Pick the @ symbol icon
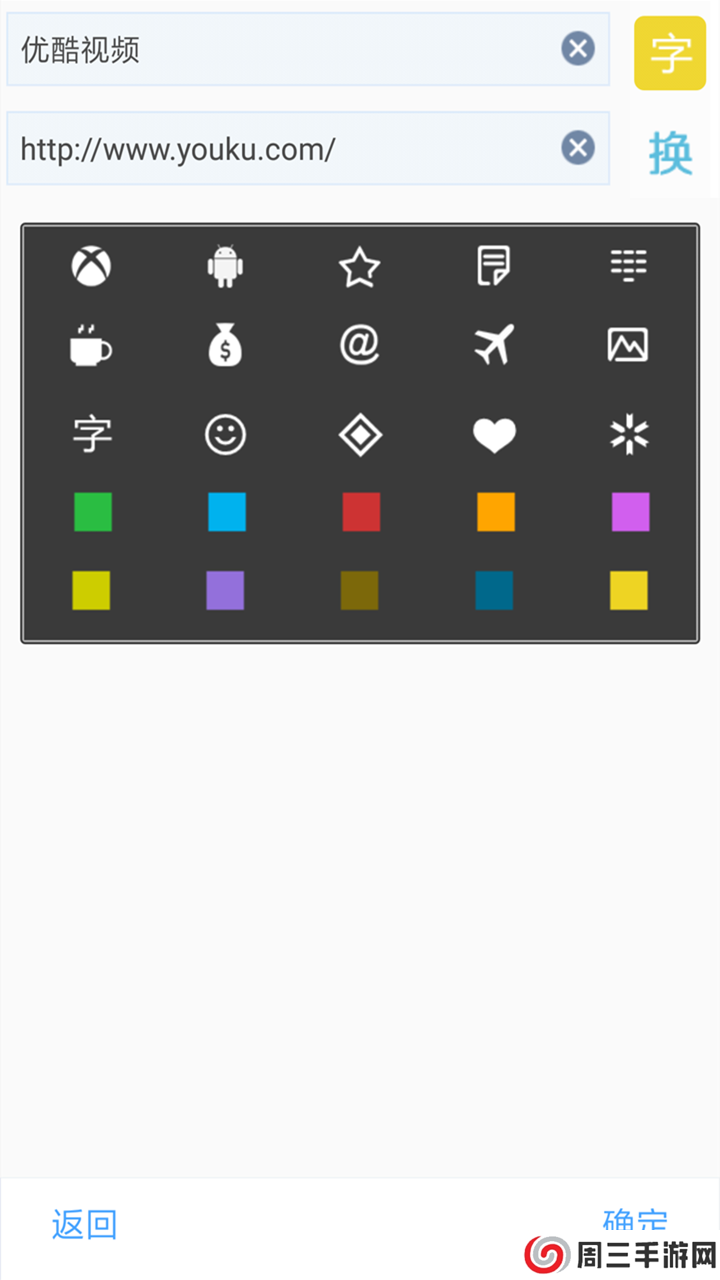 pos(360,346)
